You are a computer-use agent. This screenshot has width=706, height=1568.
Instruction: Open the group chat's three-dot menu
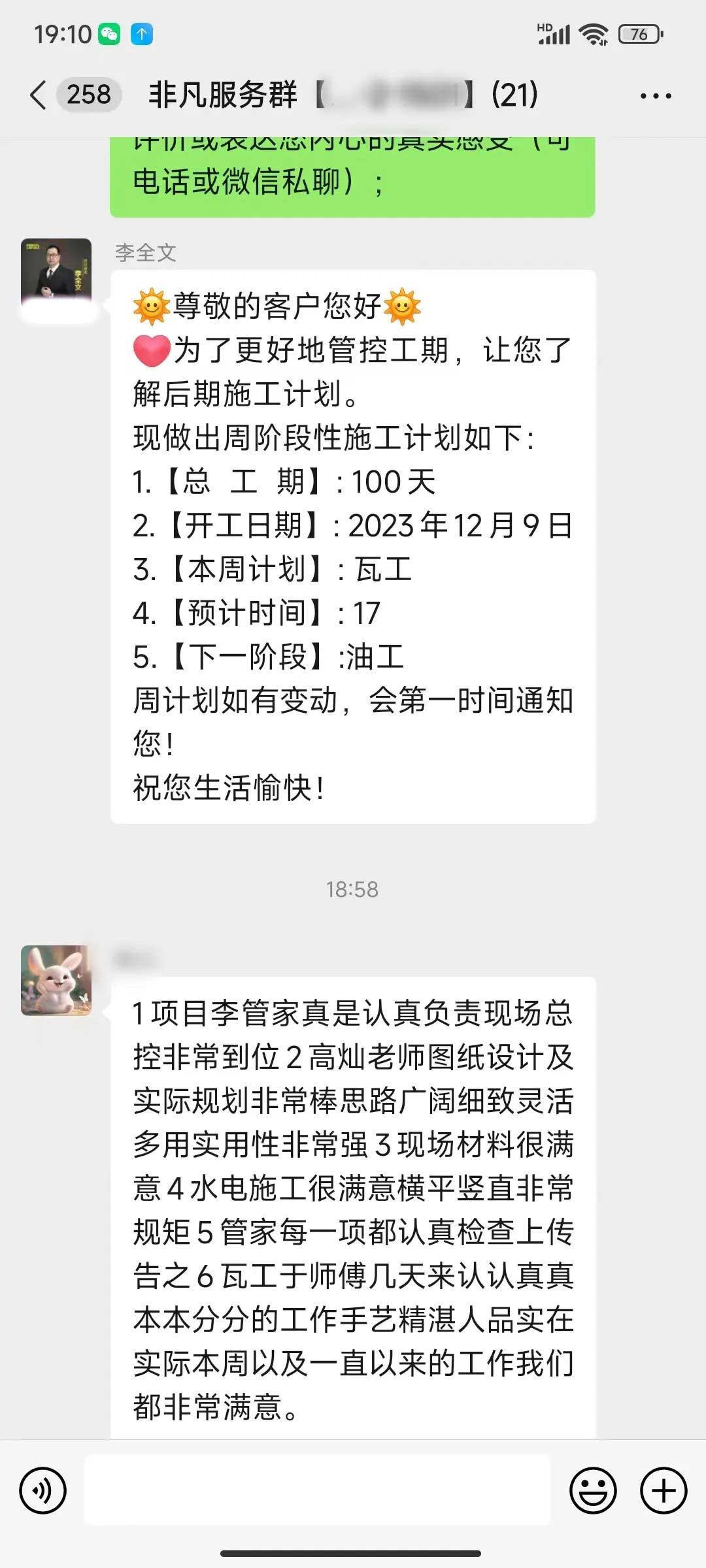[x=656, y=96]
